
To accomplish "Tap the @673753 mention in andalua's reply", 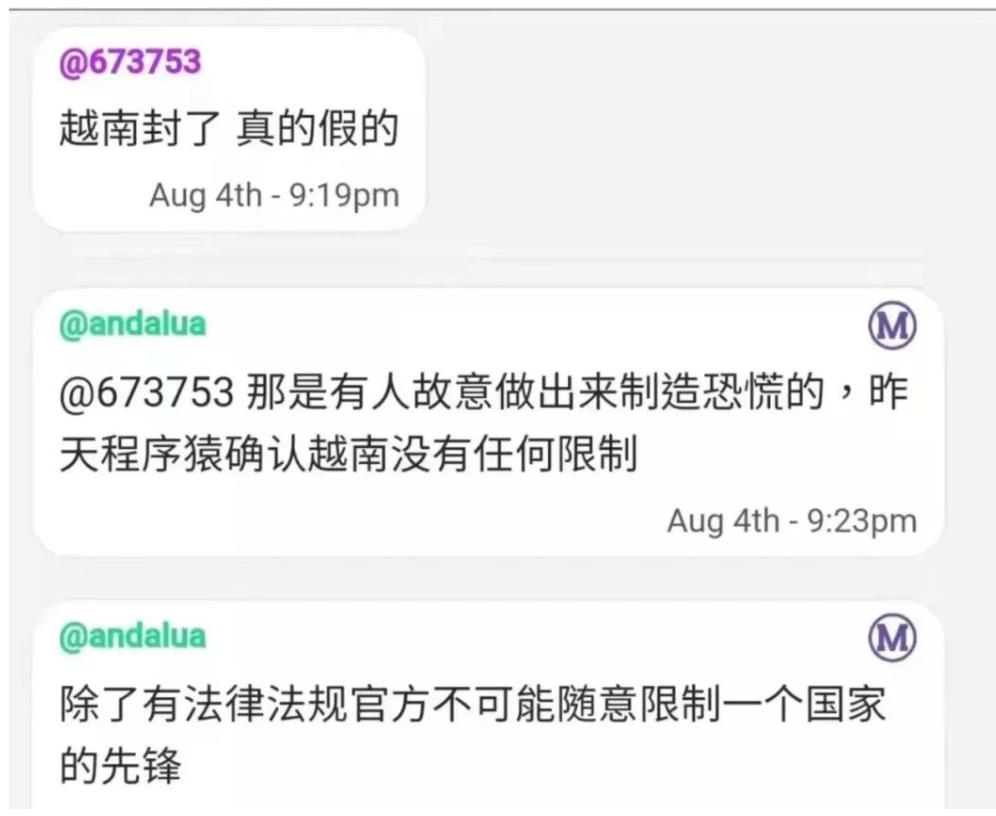I will pos(145,392).
